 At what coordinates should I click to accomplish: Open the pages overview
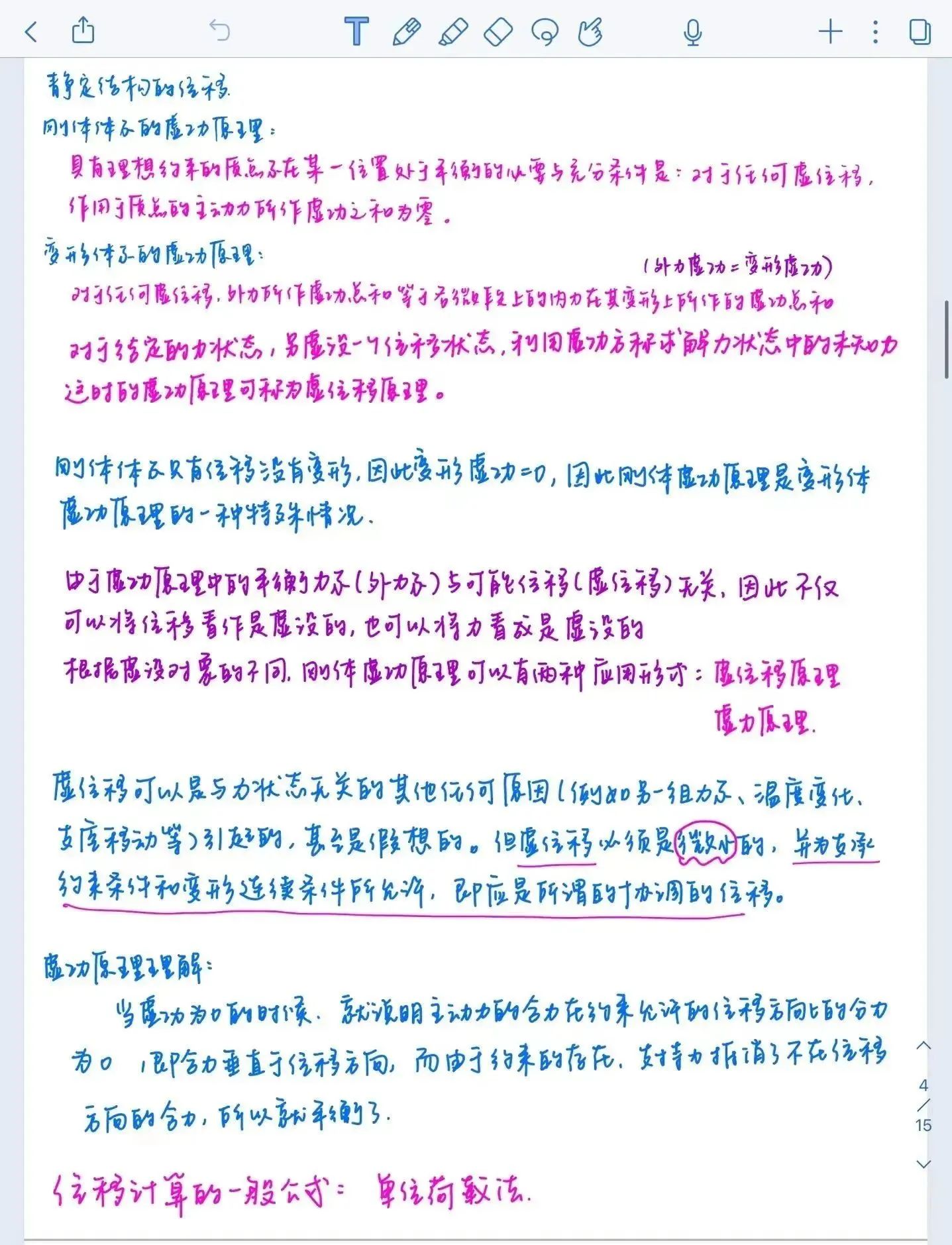coord(920,32)
